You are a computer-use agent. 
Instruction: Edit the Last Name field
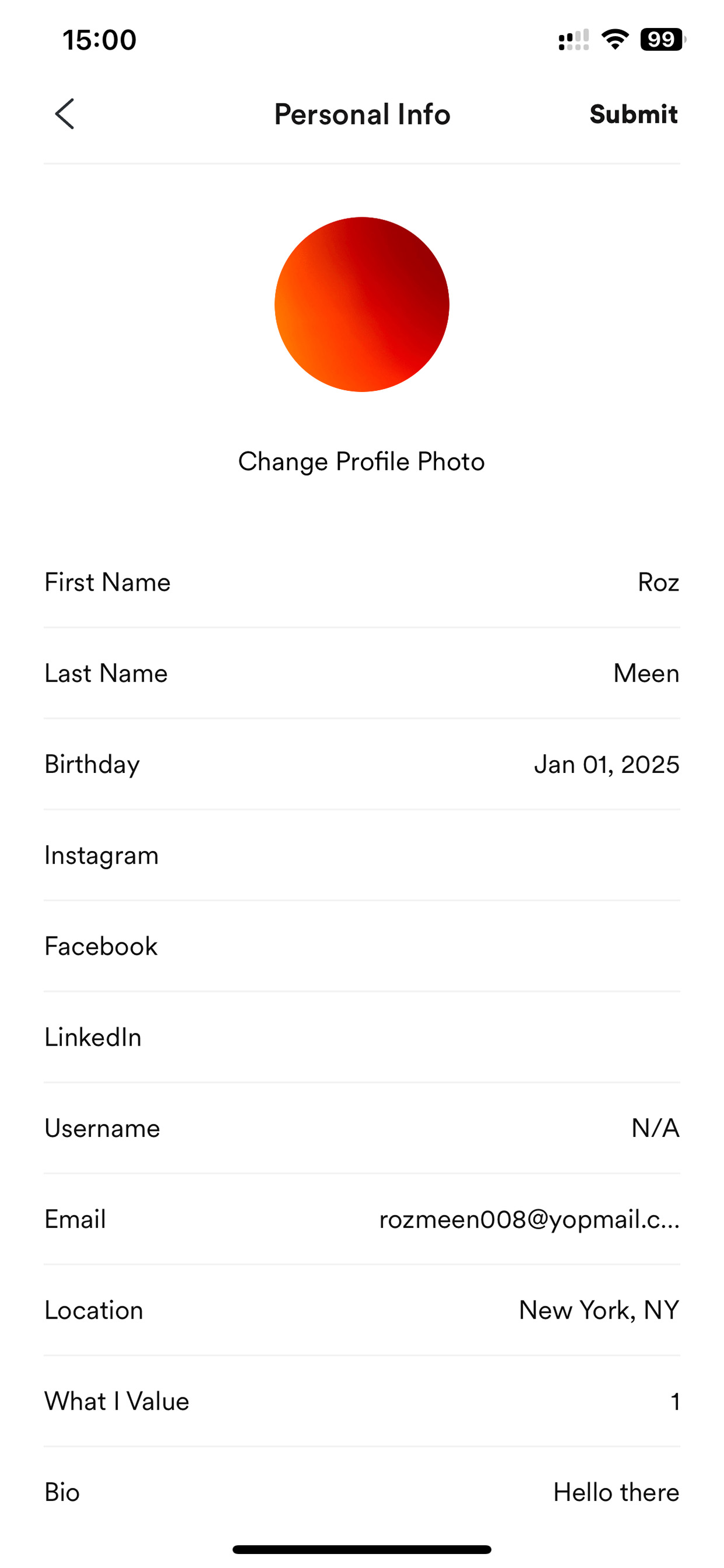tap(362, 673)
